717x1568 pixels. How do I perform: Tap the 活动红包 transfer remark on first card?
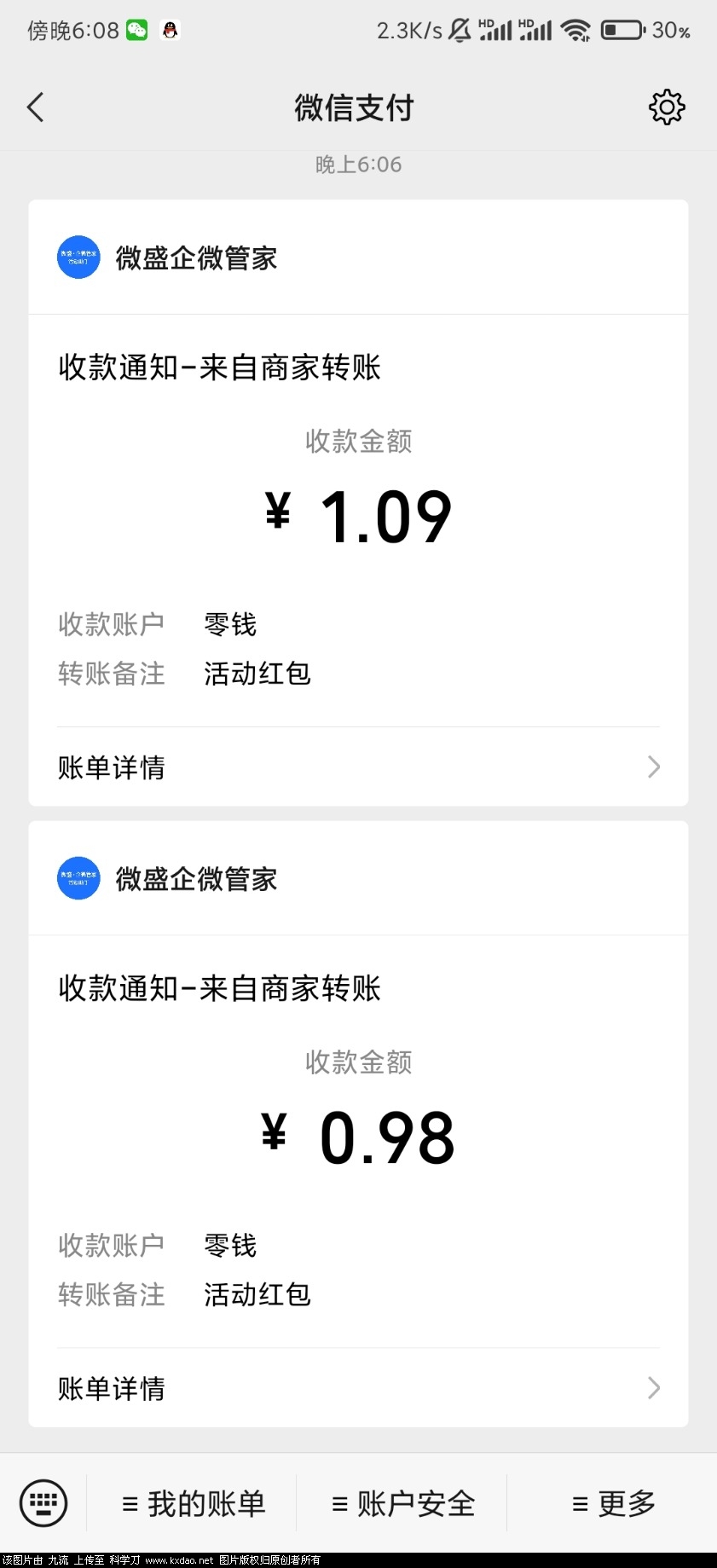[x=257, y=674]
